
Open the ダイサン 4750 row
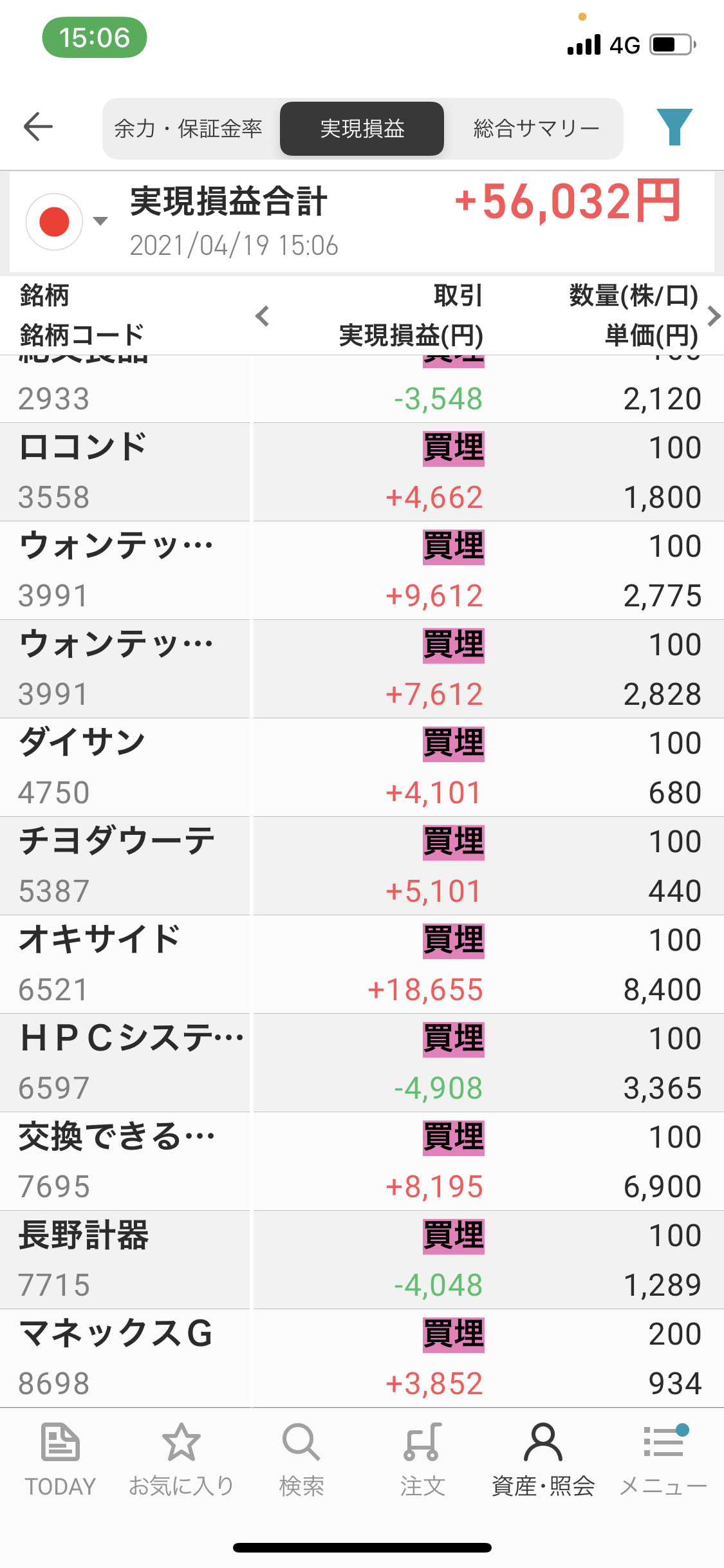click(x=360, y=767)
